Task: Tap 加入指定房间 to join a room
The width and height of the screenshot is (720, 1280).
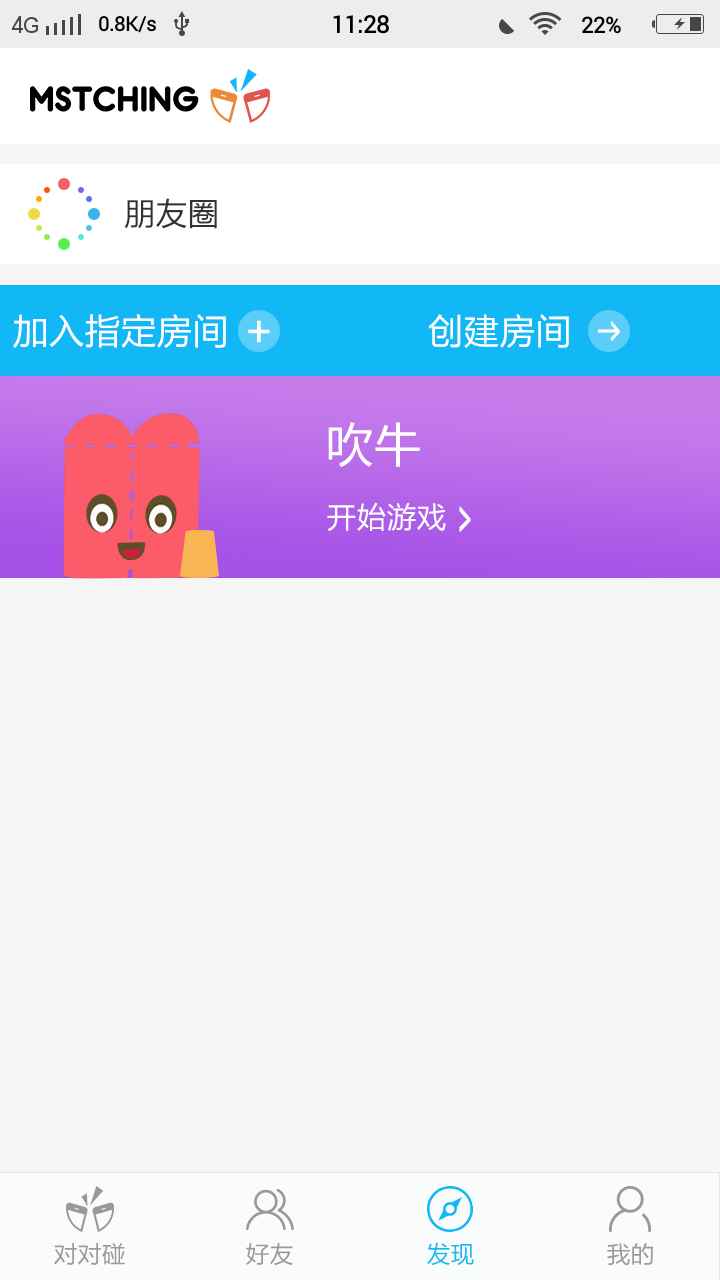Action: click(x=146, y=331)
